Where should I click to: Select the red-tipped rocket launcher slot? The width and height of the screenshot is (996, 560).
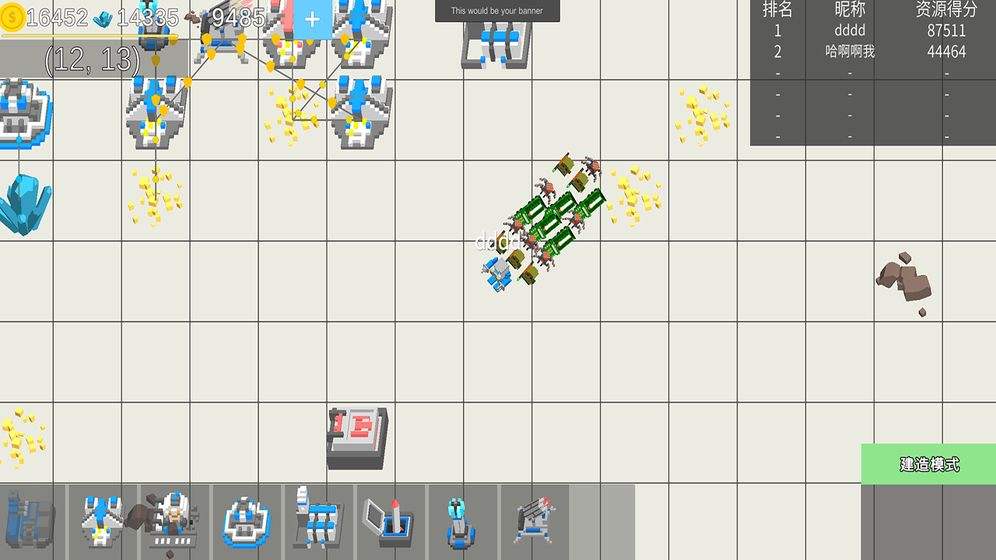(533, 518)
